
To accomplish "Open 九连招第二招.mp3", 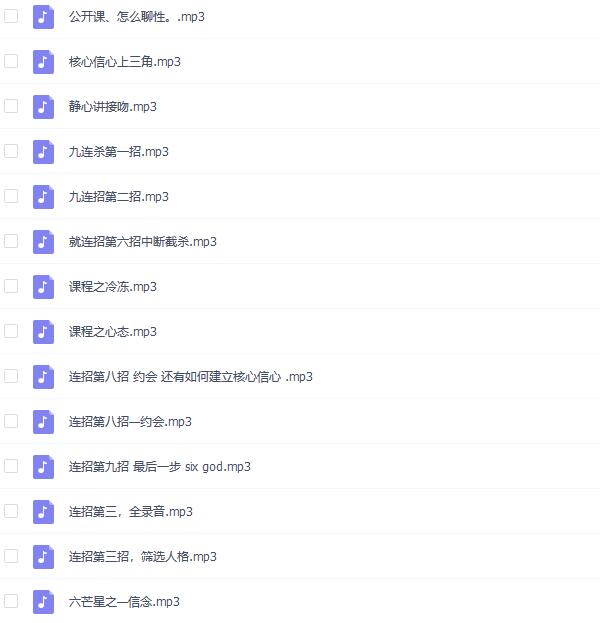I will pyautogui.click(x=119, y=197).
